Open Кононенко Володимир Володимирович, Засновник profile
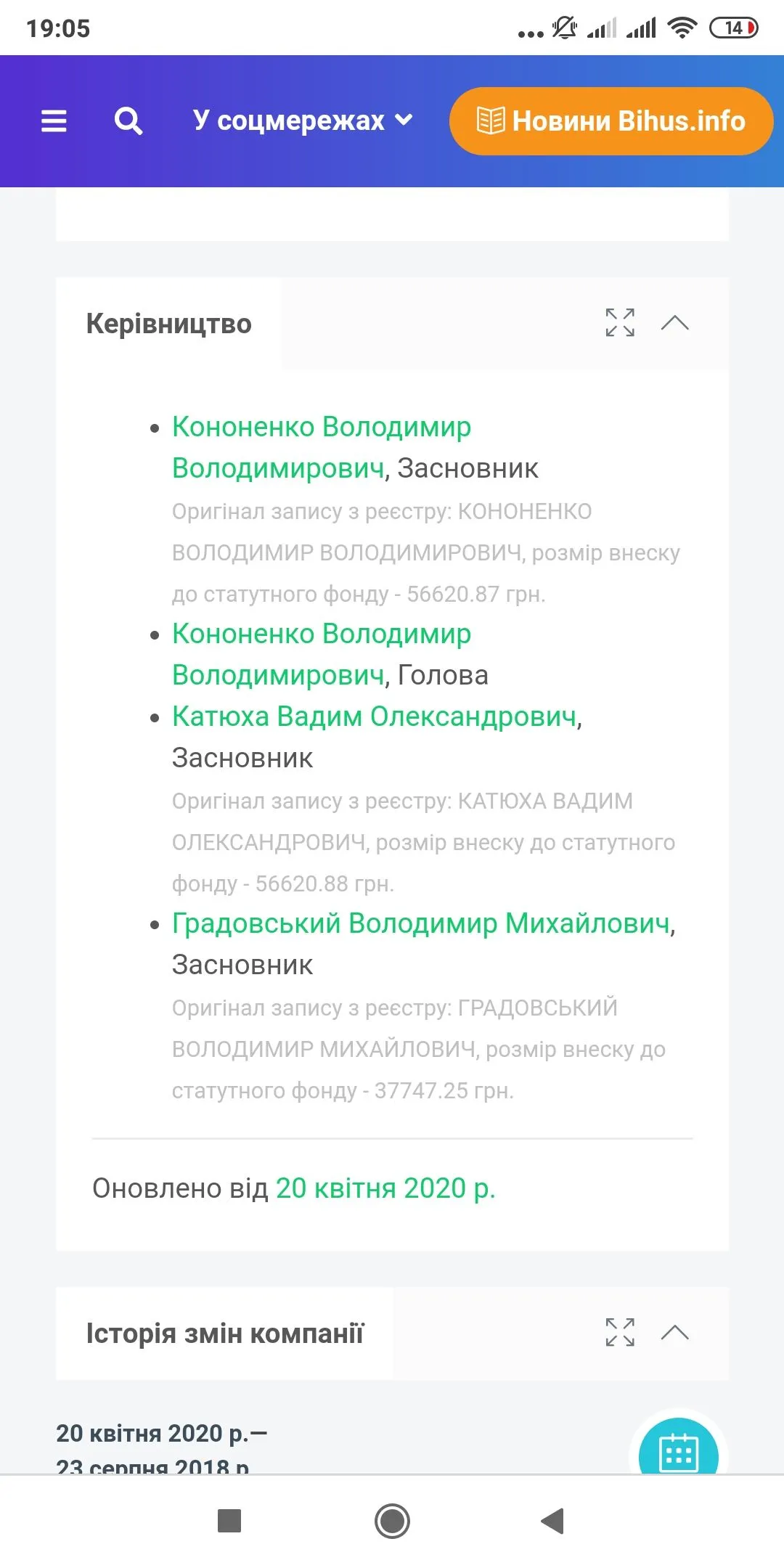The image size is (784, 1568). point(322,428)
